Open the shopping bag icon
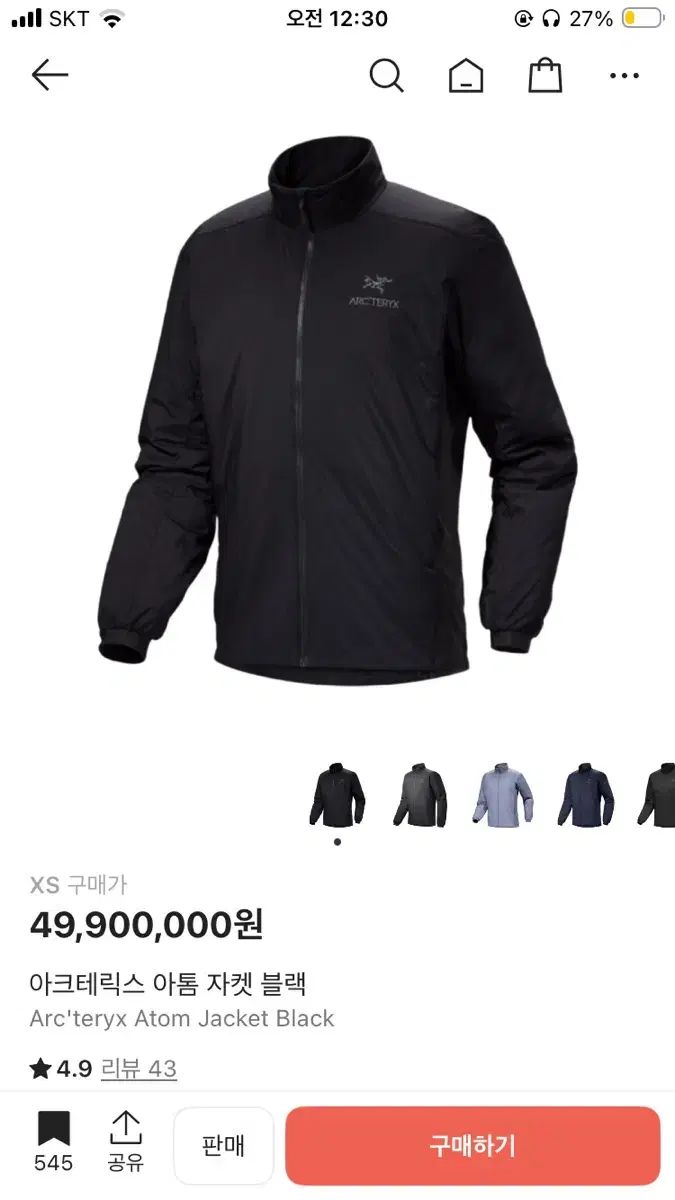 (x=545, y=75)
